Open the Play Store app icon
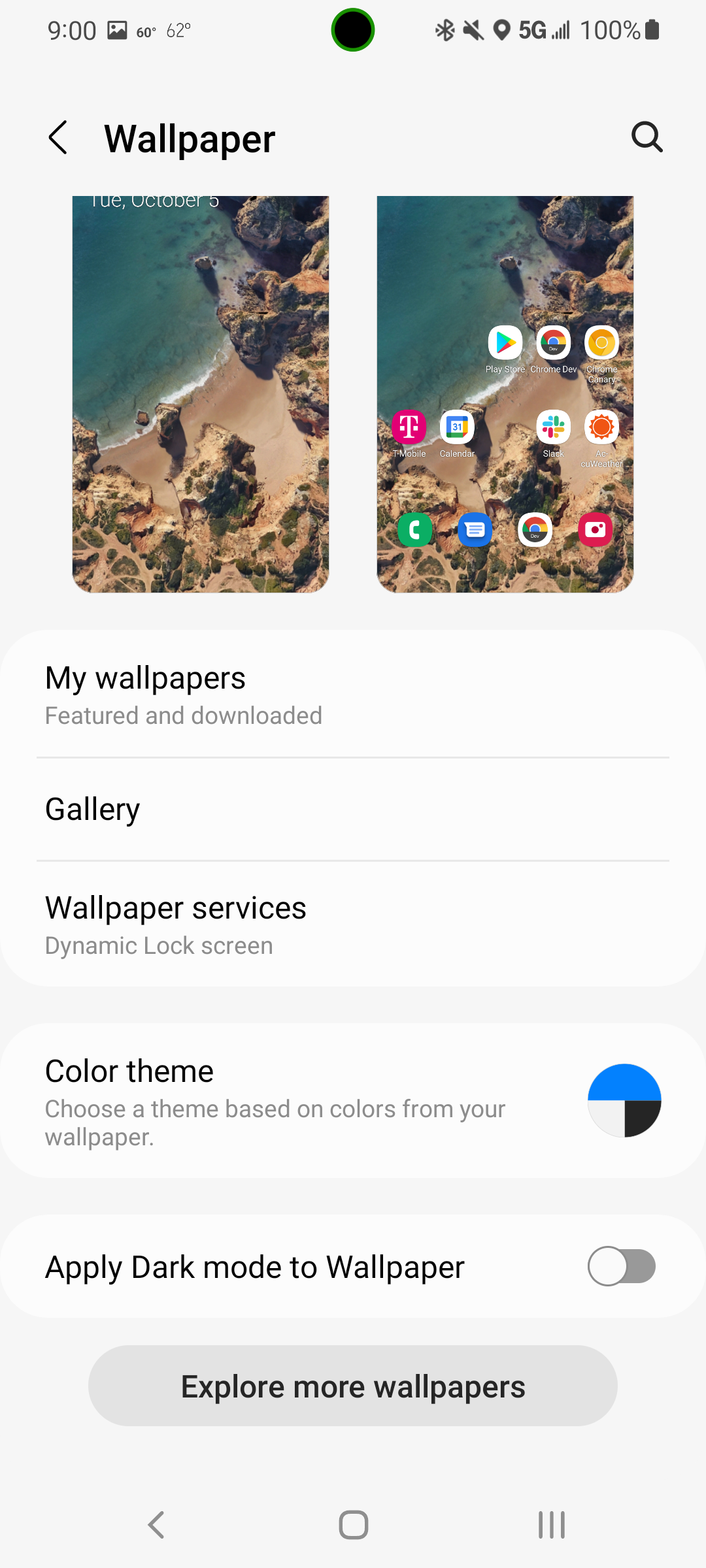Viewport: 706px width, 1568px height. pyautogui.click(x=505, y=343)
